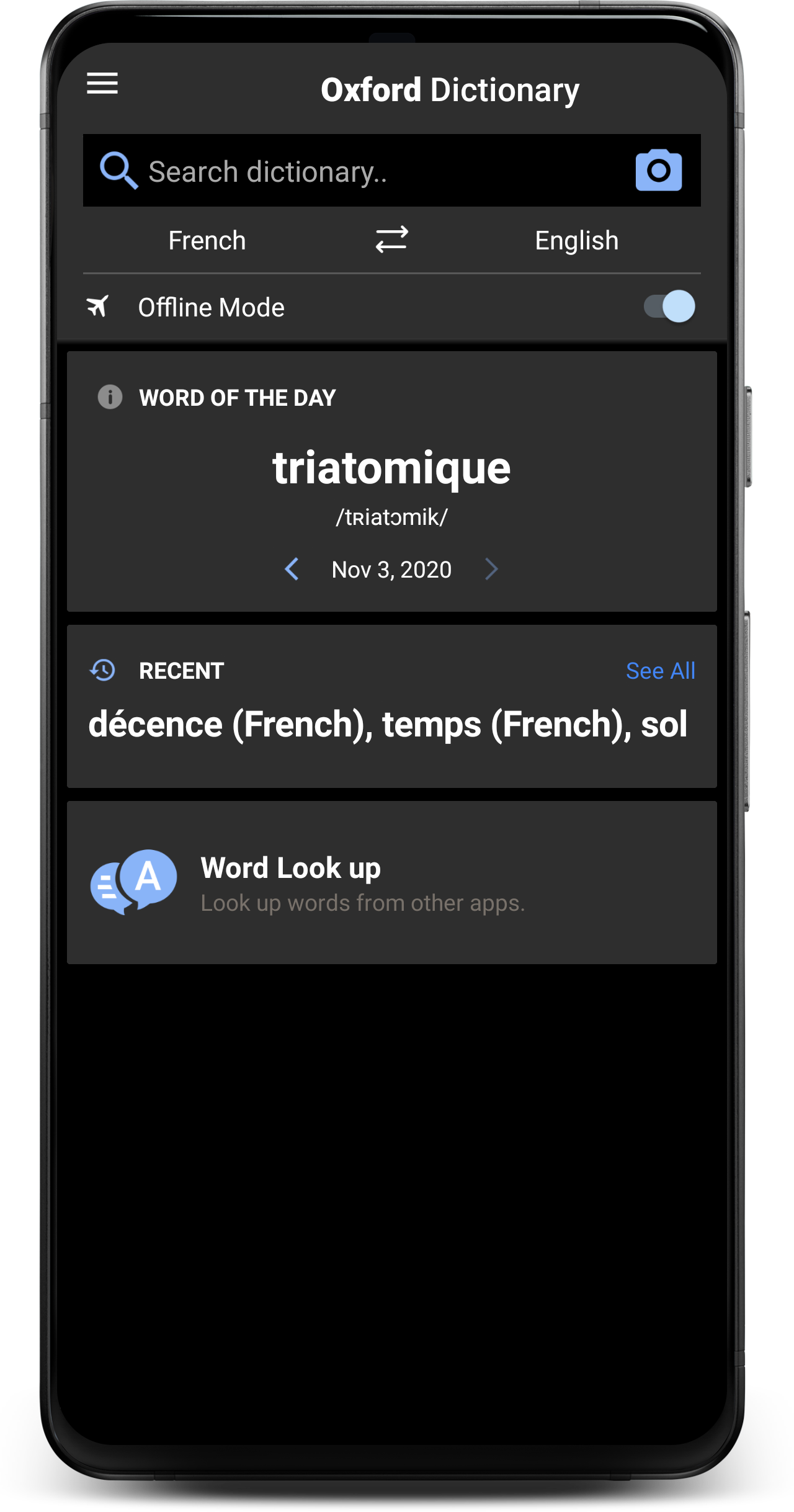794x1512 pixels.
Task: Tap See All recent words
Action: coord(661,671)
